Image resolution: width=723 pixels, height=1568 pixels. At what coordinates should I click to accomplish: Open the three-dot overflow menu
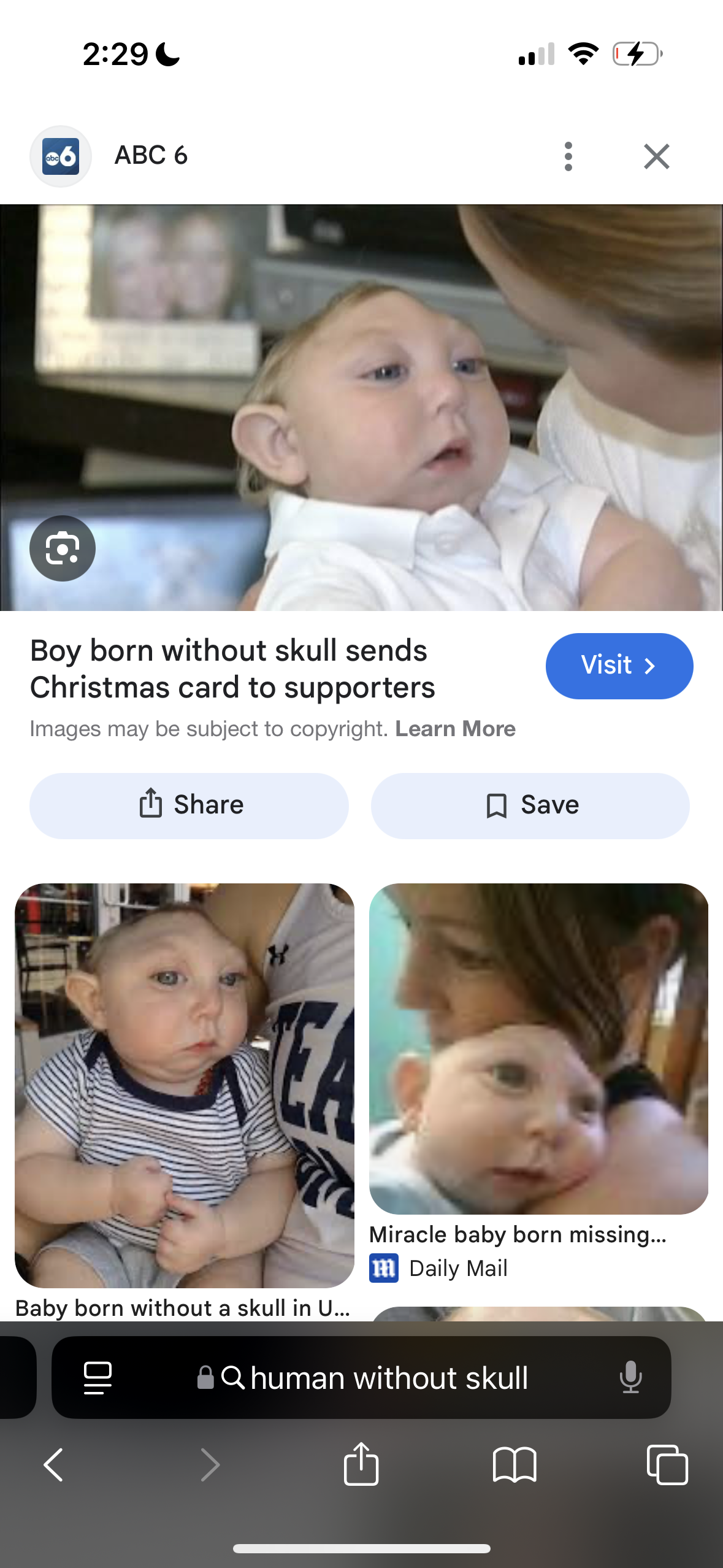click(x=568, y=156)
